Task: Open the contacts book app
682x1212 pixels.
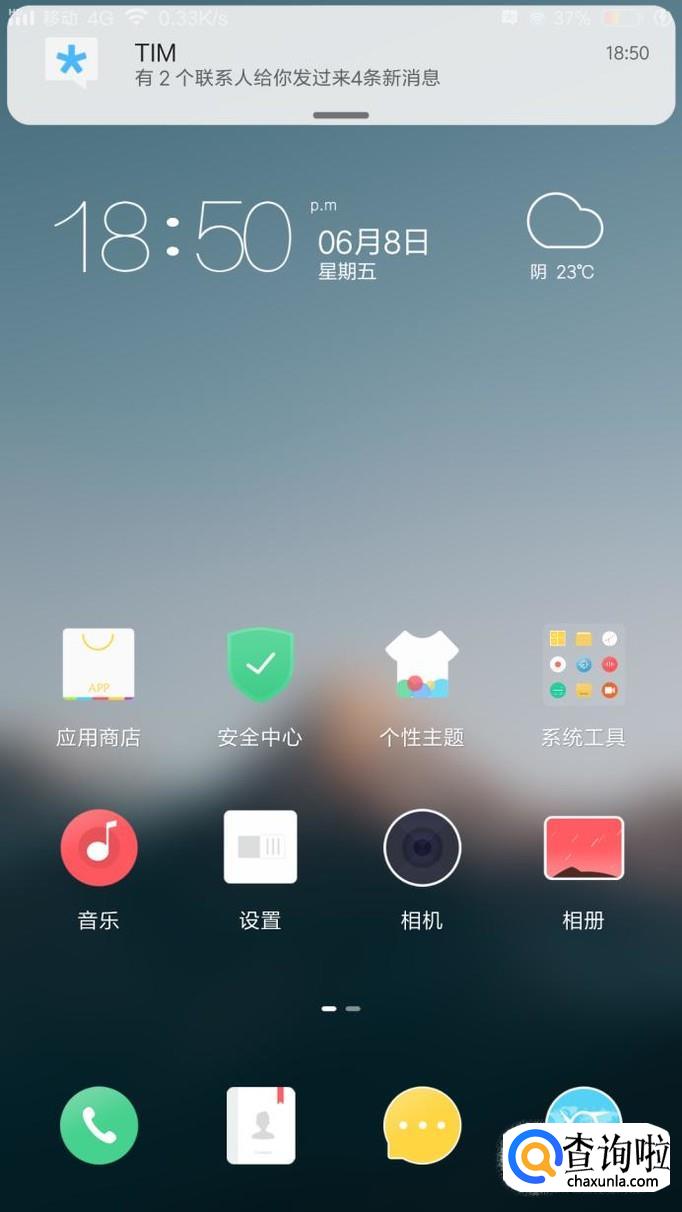Action: click(261, 1126)
